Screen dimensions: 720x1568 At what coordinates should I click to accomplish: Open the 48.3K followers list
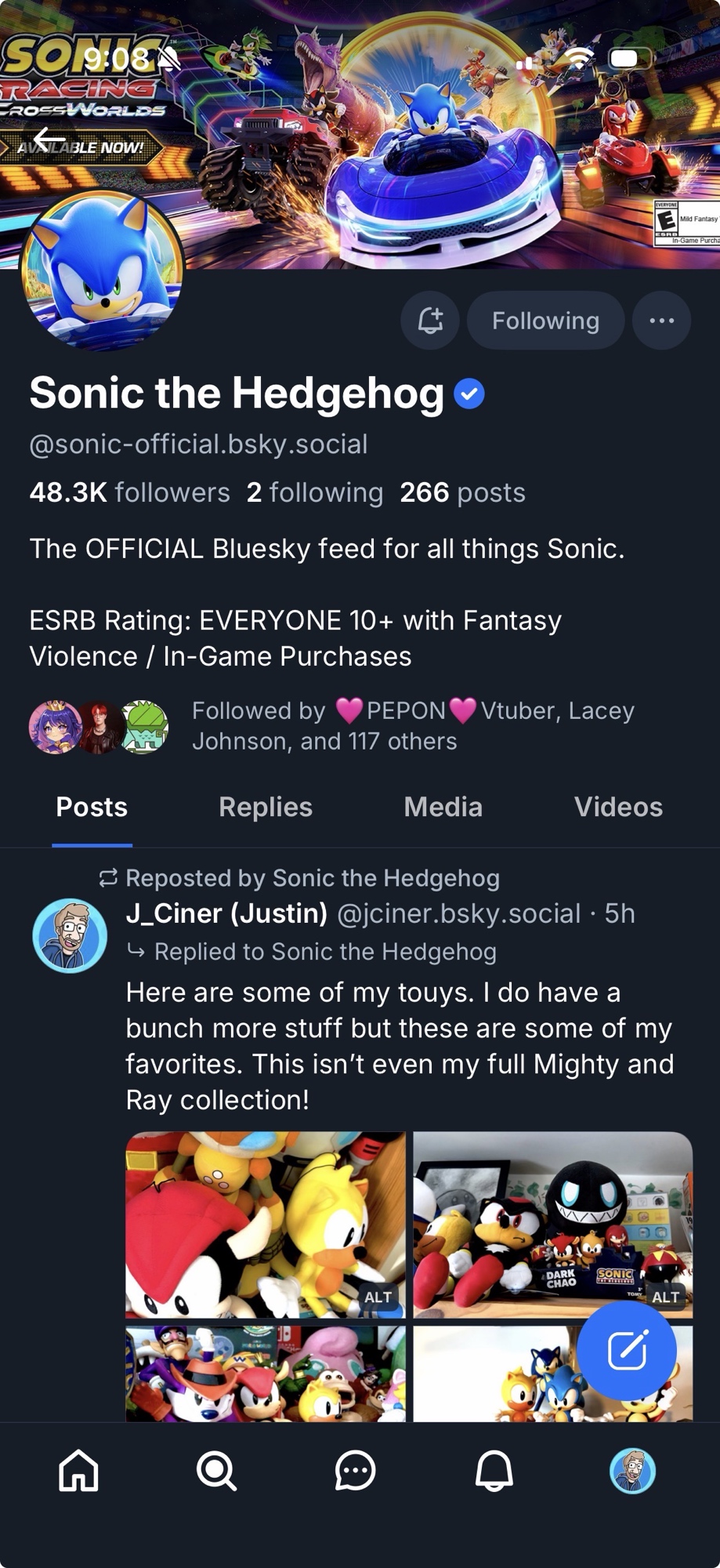tap(129, 492)
